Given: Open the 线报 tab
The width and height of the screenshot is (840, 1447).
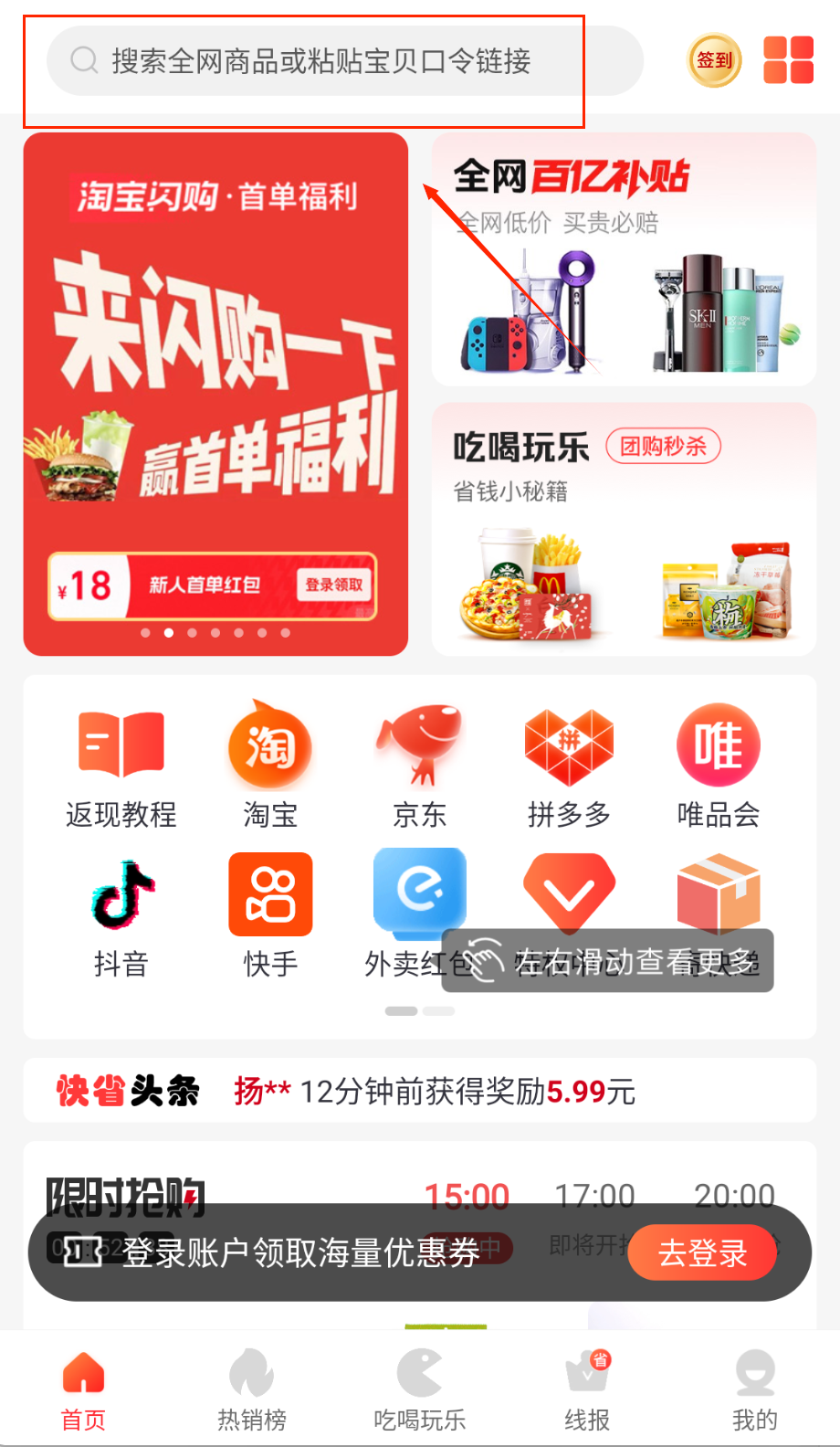Looking at the screenshot, I should 587,1390.
